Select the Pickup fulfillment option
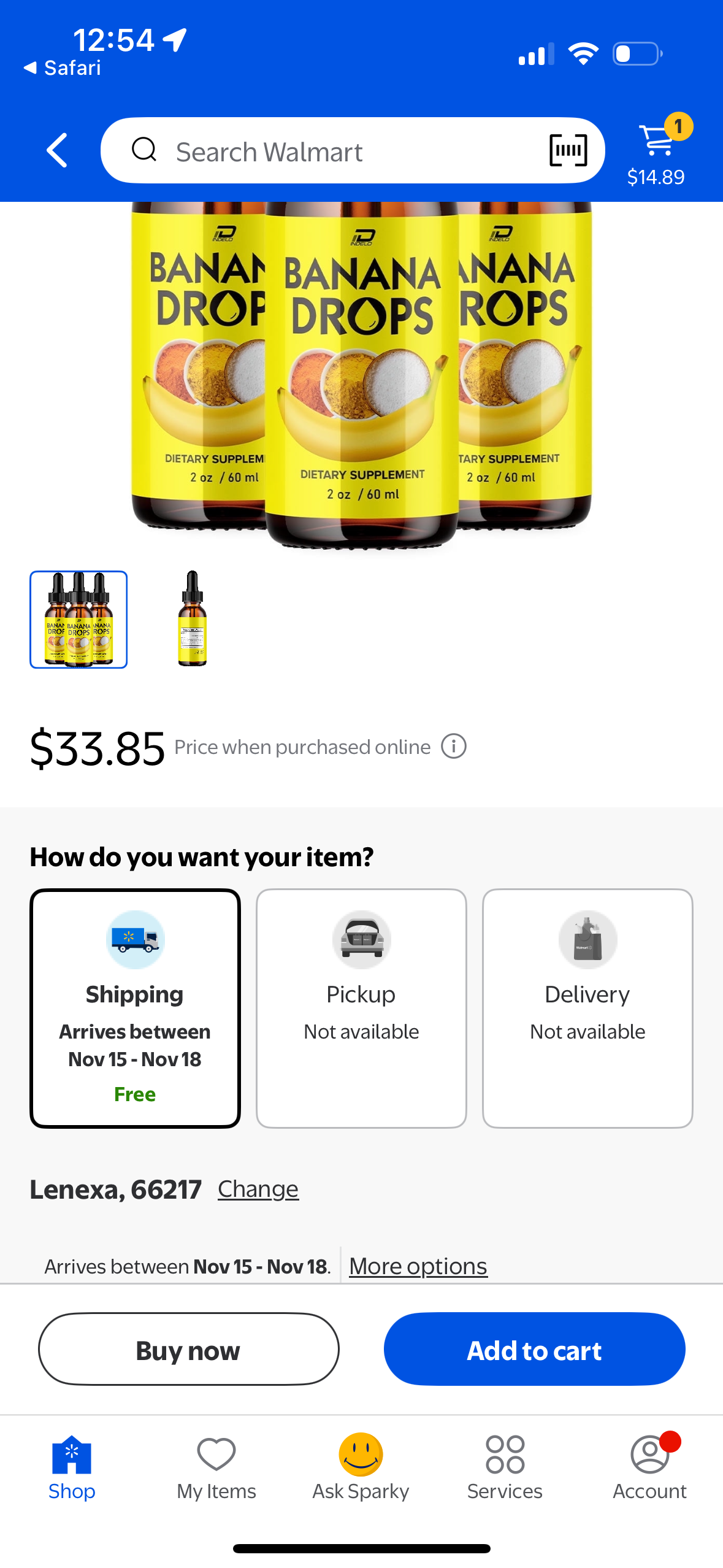 (361, 1009)
